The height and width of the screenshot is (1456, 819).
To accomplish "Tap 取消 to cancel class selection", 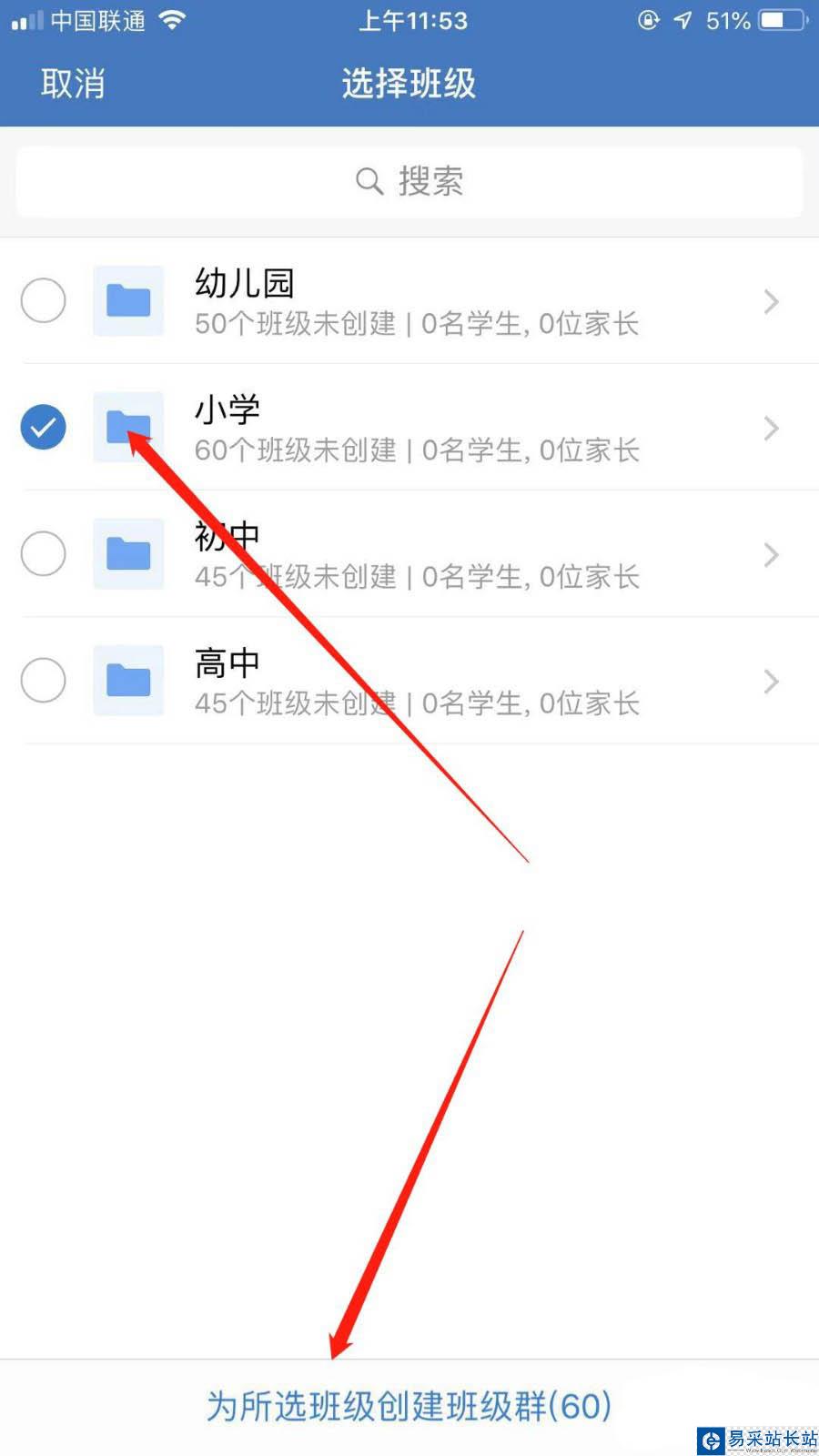I will (x=73, y=84).
